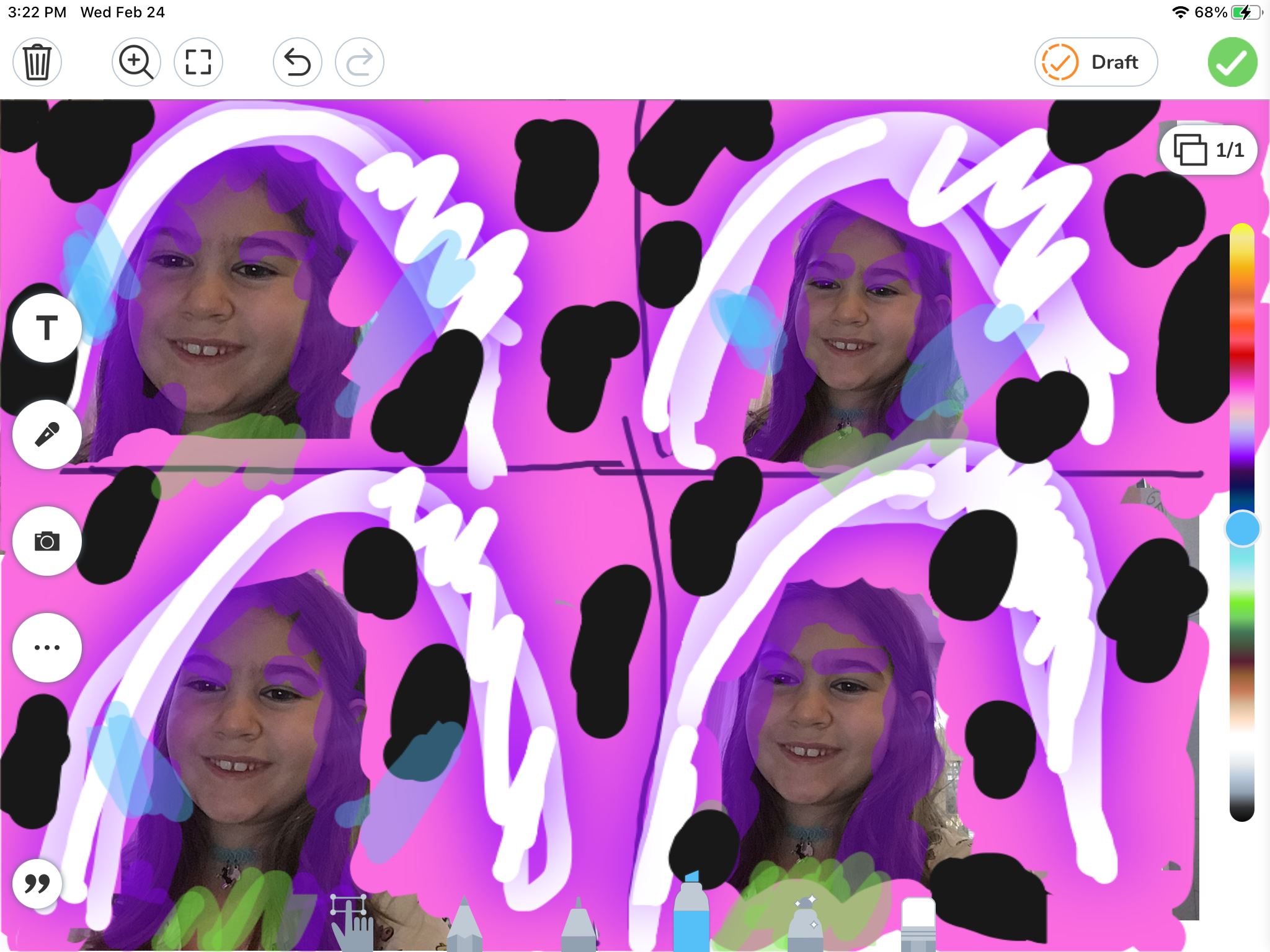
Task: Open the pages panel showing 1/1
Action: click(1208, 150)
